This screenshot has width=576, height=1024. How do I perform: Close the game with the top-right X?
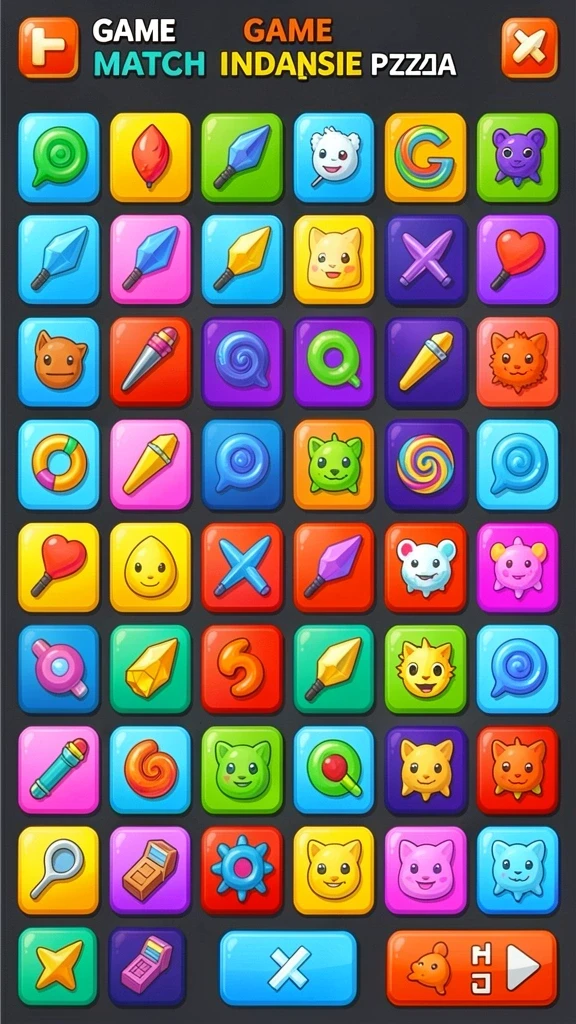coord(529,48)
